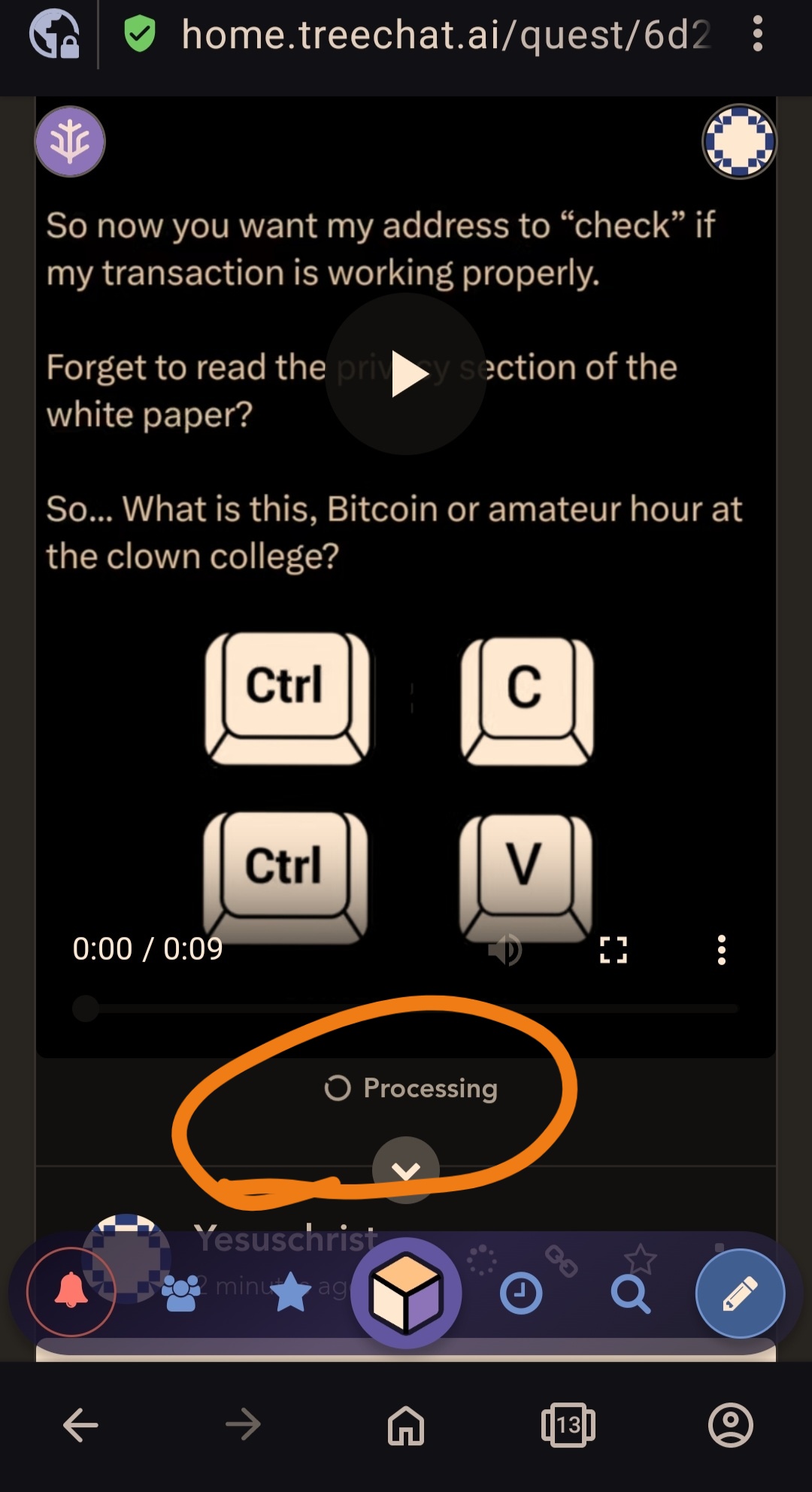Enter fullscreen video mode
Viewport: 812px width, 1492px height.
point(614,950)
